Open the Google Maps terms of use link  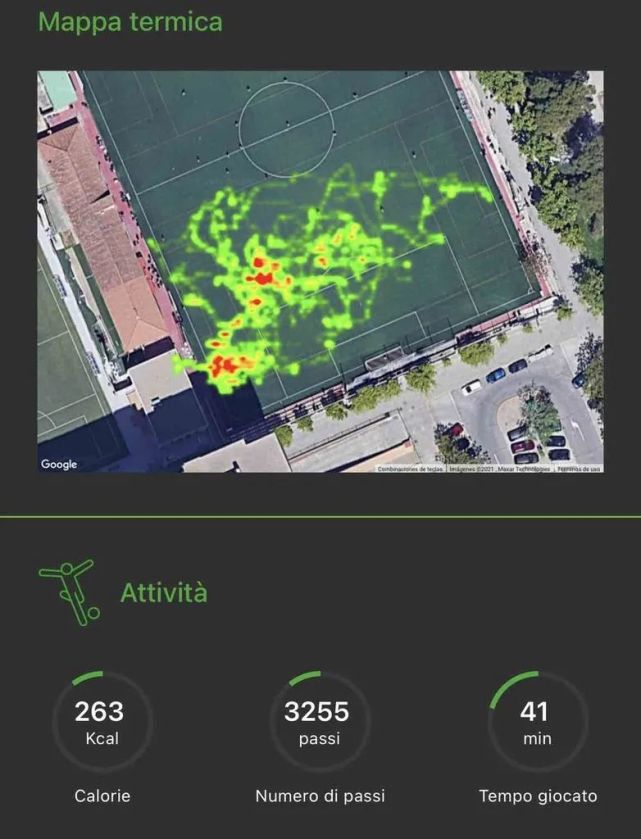(579, 468)
